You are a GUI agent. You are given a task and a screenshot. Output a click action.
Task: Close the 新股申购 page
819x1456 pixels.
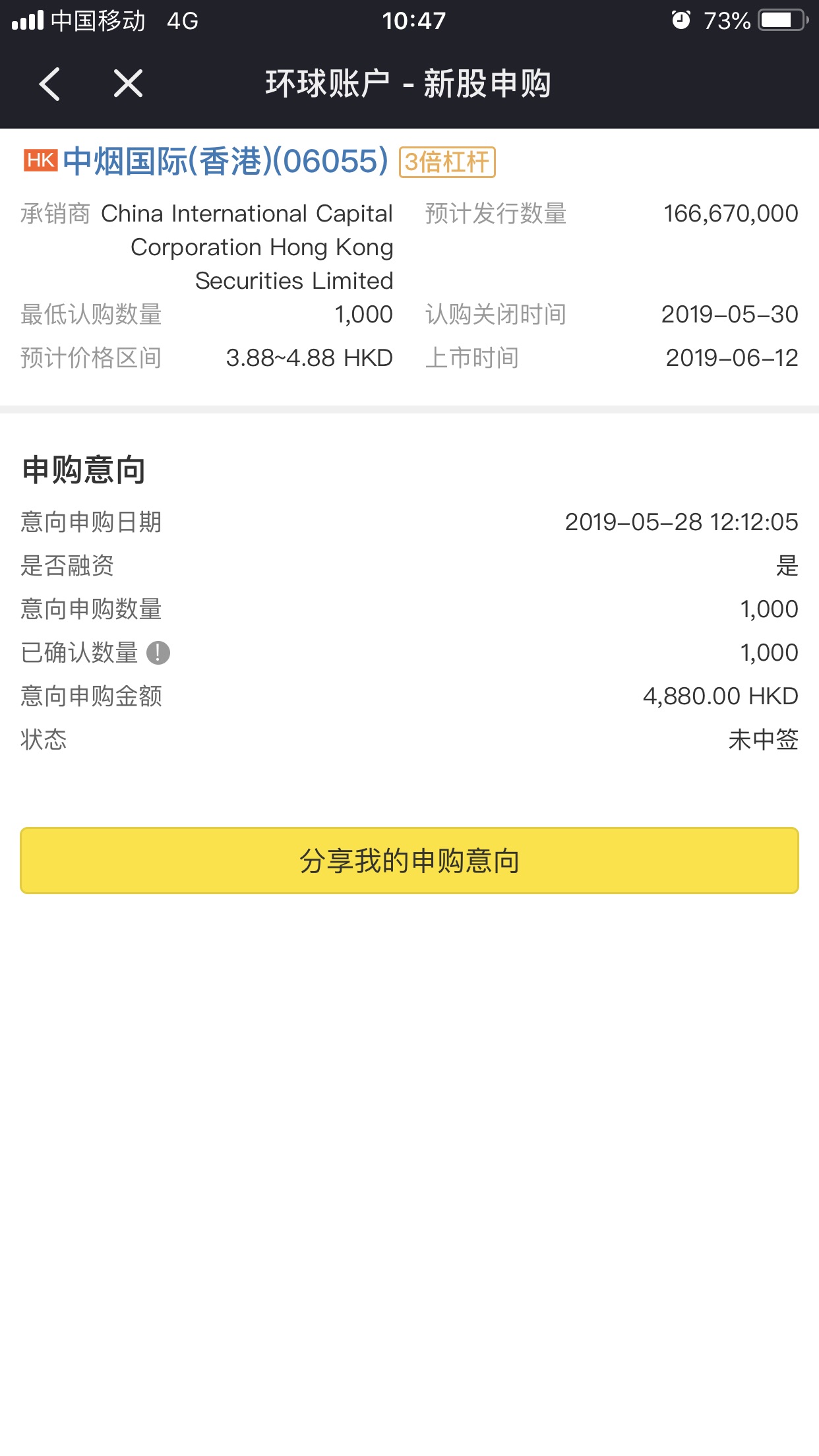(x=128, y=84)
